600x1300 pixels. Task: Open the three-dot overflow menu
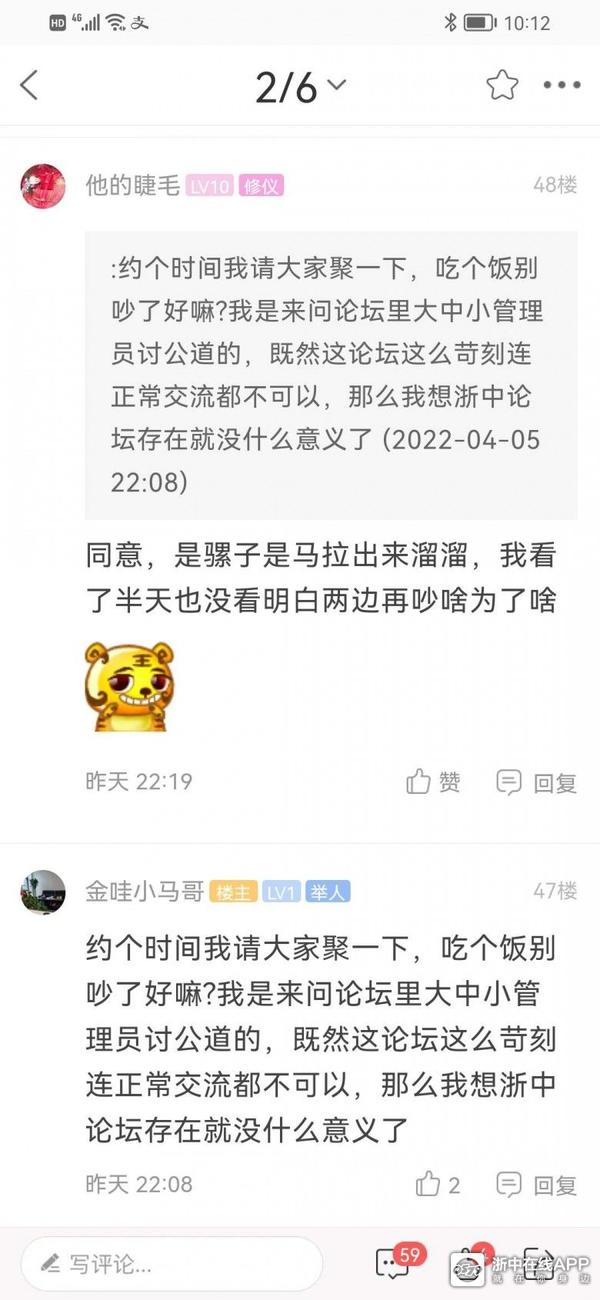pos(561,86)
